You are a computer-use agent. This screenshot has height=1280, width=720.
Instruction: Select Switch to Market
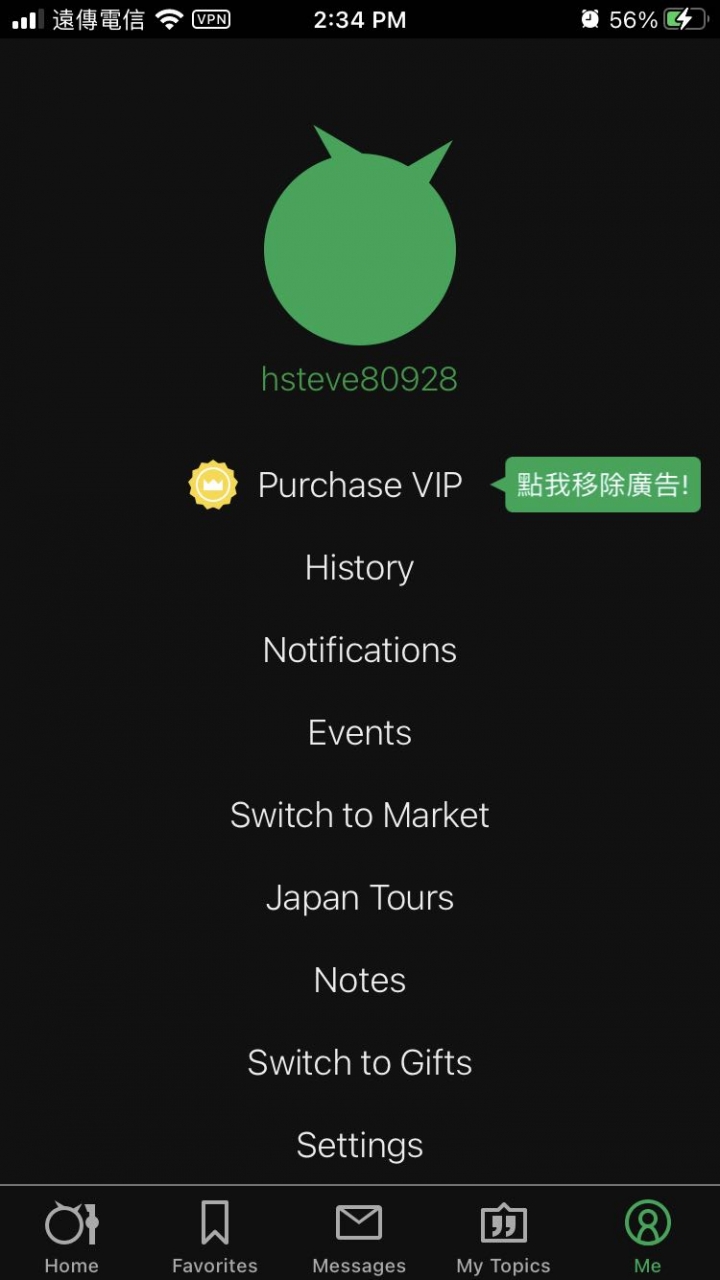(x=360, y=815)
